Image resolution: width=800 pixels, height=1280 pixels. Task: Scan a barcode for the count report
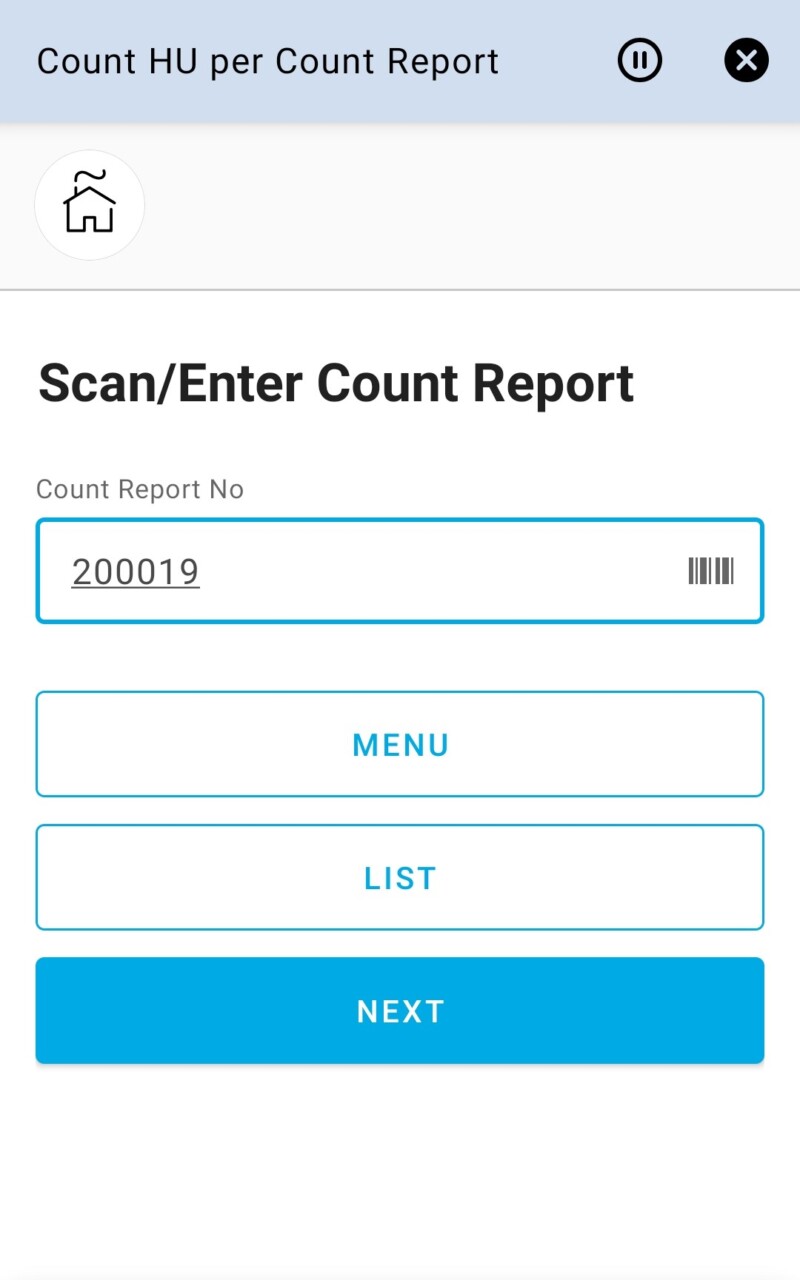(711, 571)
